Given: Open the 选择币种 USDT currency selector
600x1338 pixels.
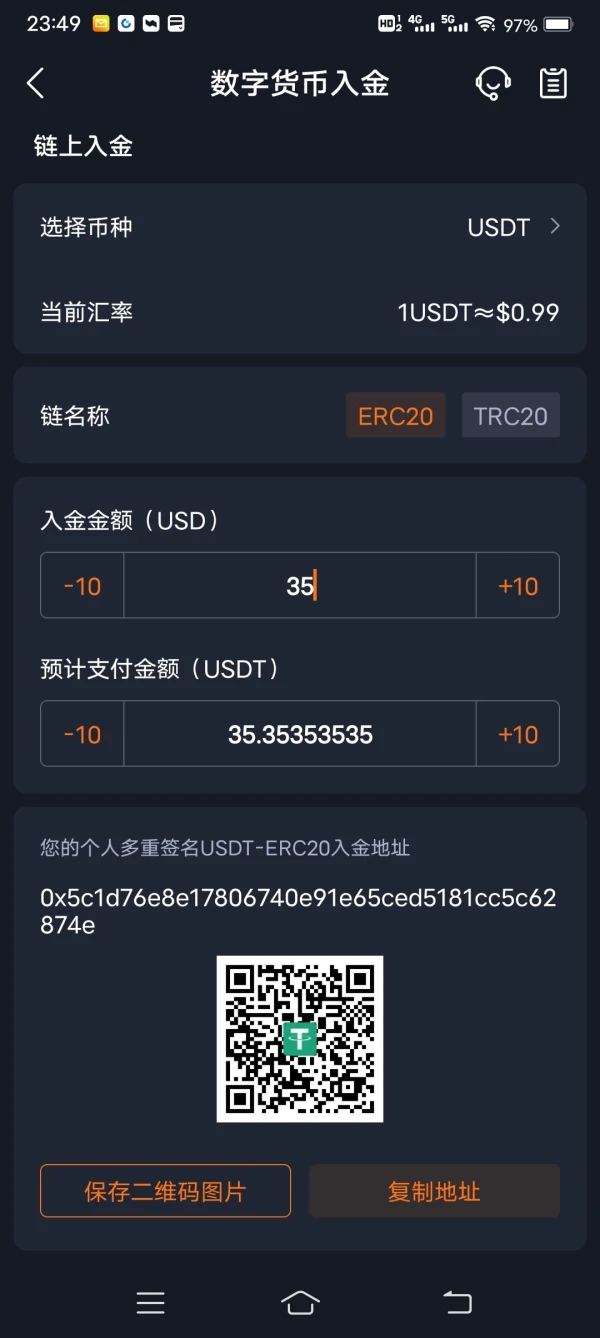Looking at the screenshot, I should (x=300, y=227).
